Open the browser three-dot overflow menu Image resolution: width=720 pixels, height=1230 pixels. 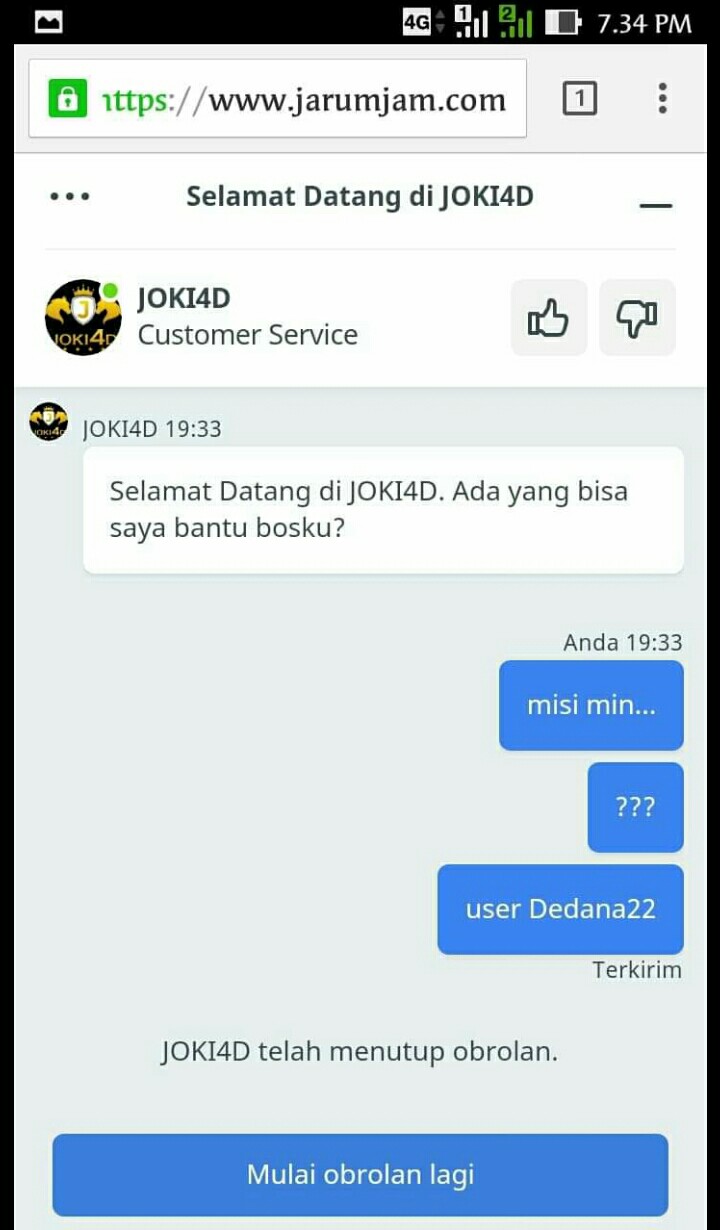pyautogui.click(x=662, y=98)
